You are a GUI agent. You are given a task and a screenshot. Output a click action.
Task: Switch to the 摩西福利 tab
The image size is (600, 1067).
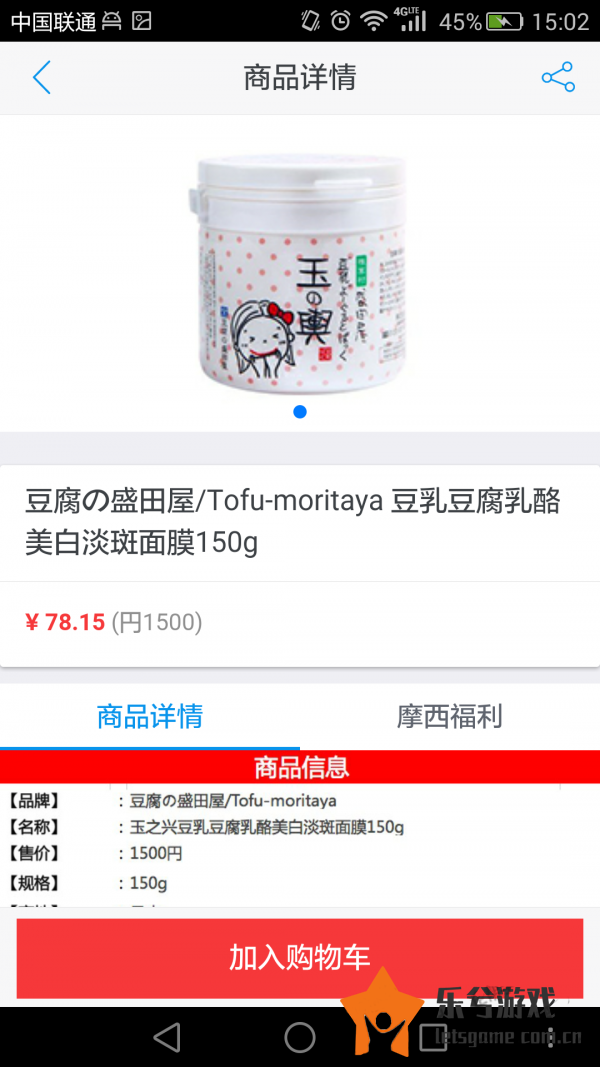(449, 716)
